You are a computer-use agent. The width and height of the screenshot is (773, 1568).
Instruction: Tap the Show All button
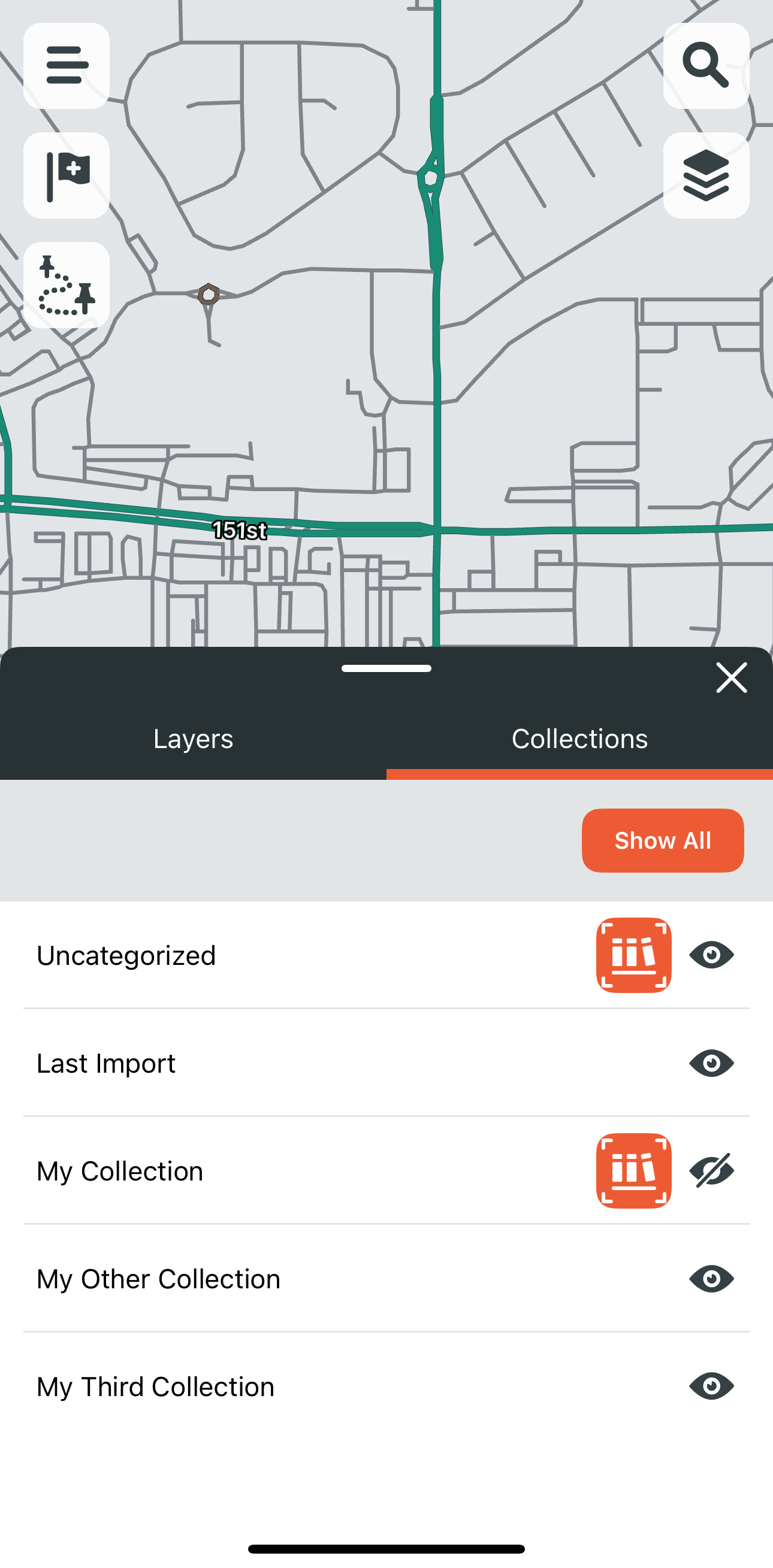662,840
